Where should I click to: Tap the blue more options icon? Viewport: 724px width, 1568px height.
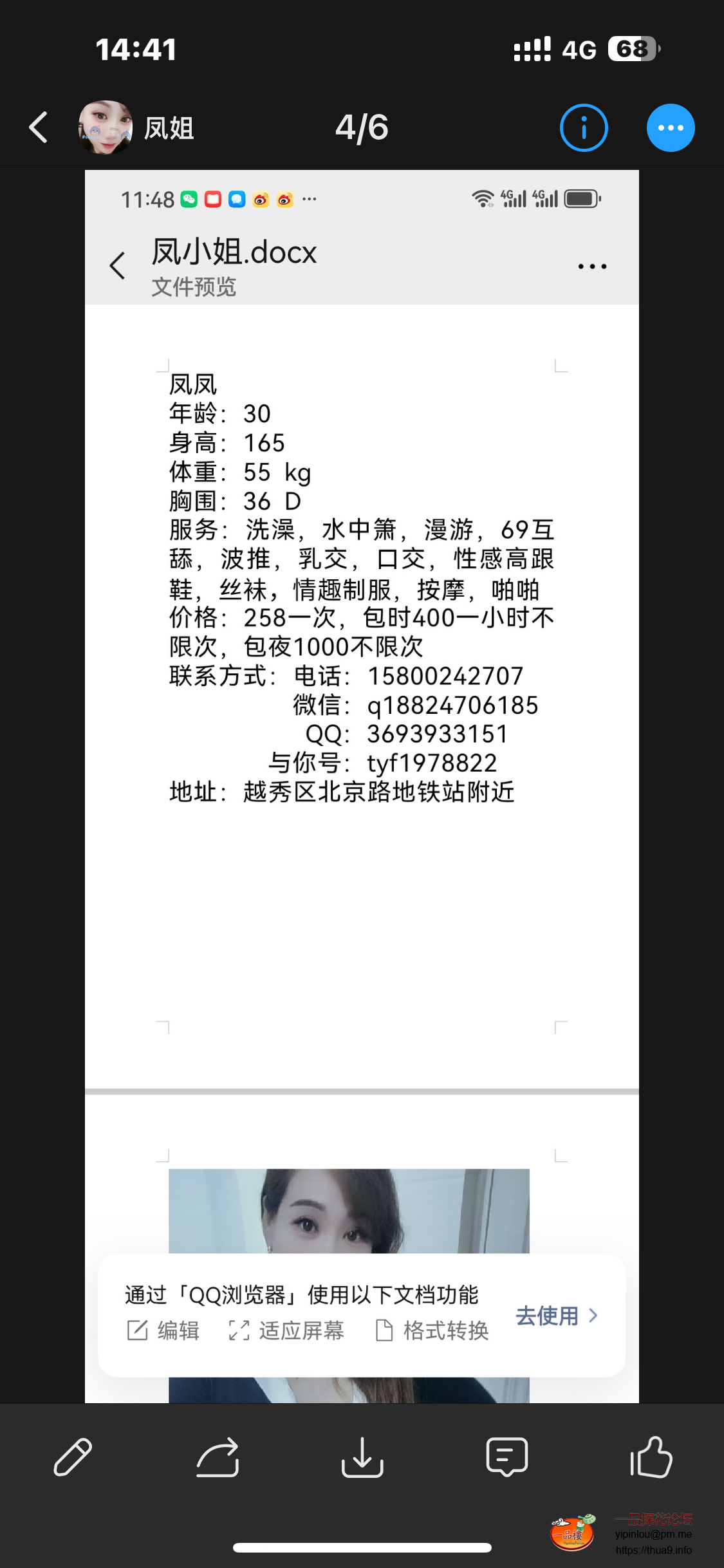pyautogui.click(x=670, y=127)
